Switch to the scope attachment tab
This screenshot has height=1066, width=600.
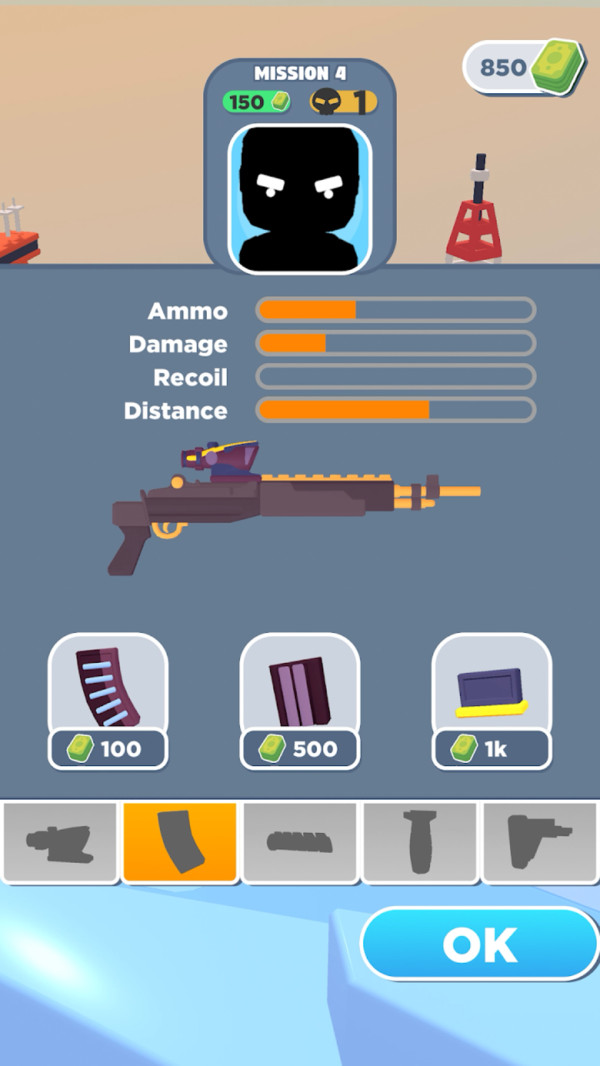(x=60, y=842)
